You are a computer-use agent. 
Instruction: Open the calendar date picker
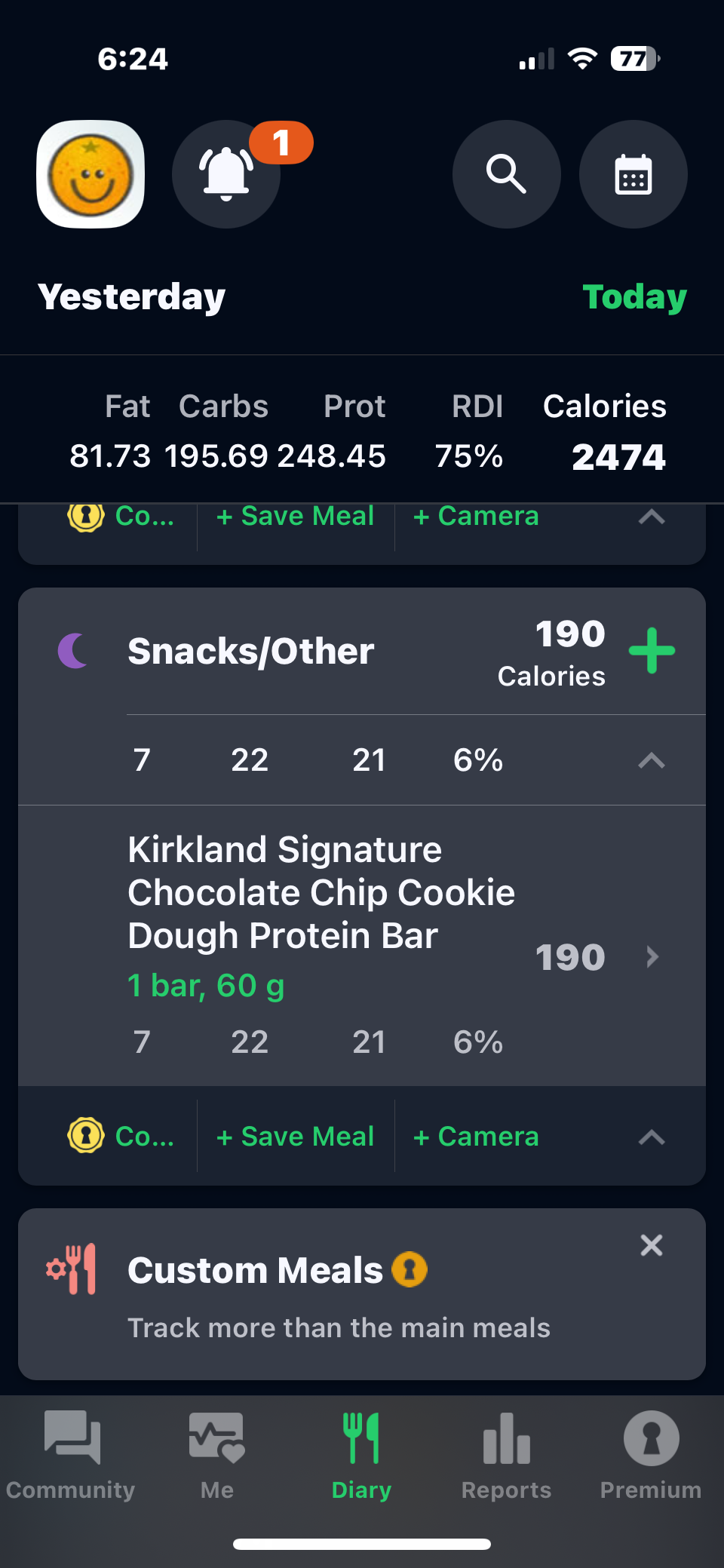(x=633, y=174)
